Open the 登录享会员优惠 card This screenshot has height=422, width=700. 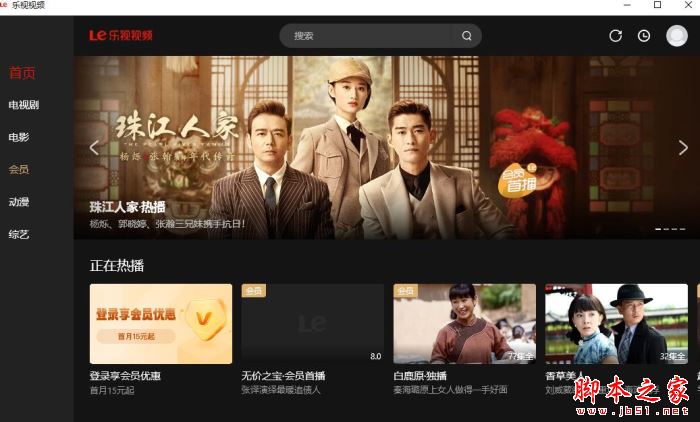click(x=161, y=324)
